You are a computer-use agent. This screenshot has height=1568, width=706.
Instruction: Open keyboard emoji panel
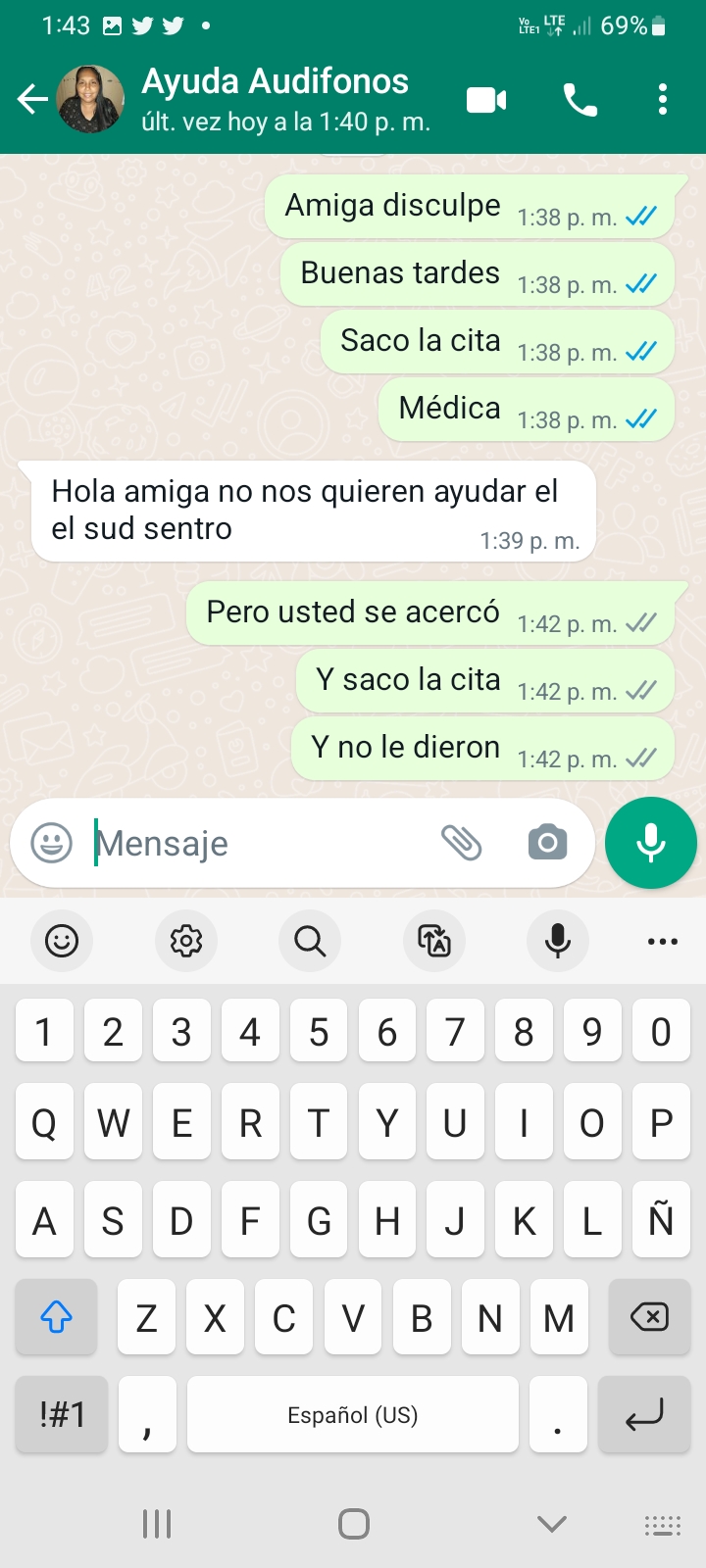(62, 941)
